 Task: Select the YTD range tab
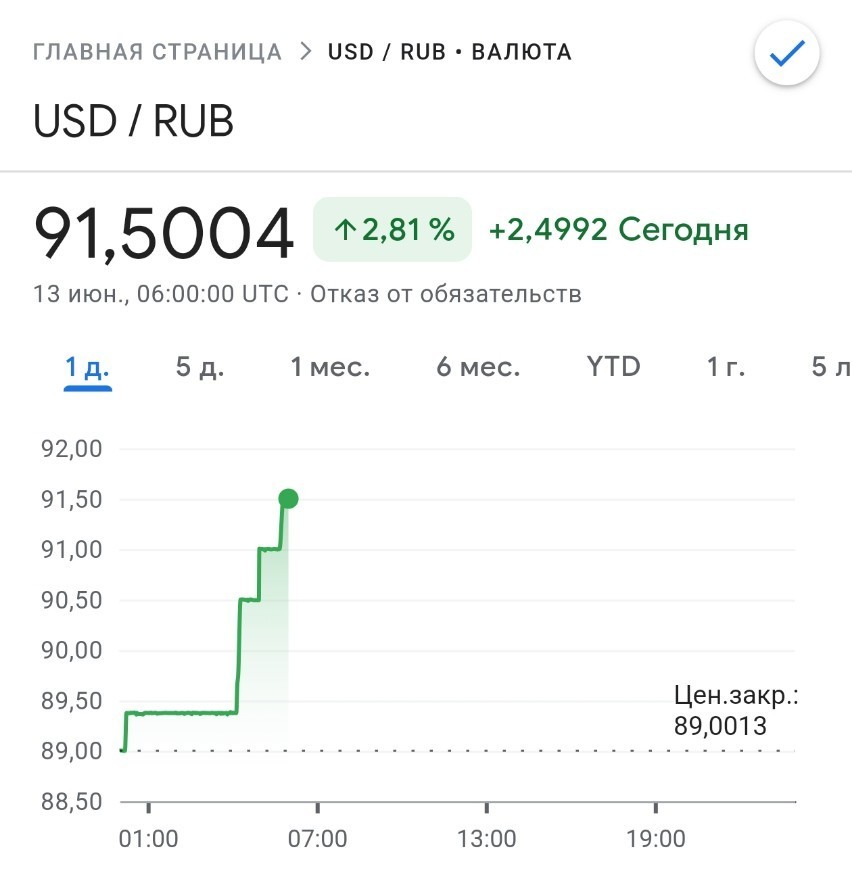click(614, 367)
